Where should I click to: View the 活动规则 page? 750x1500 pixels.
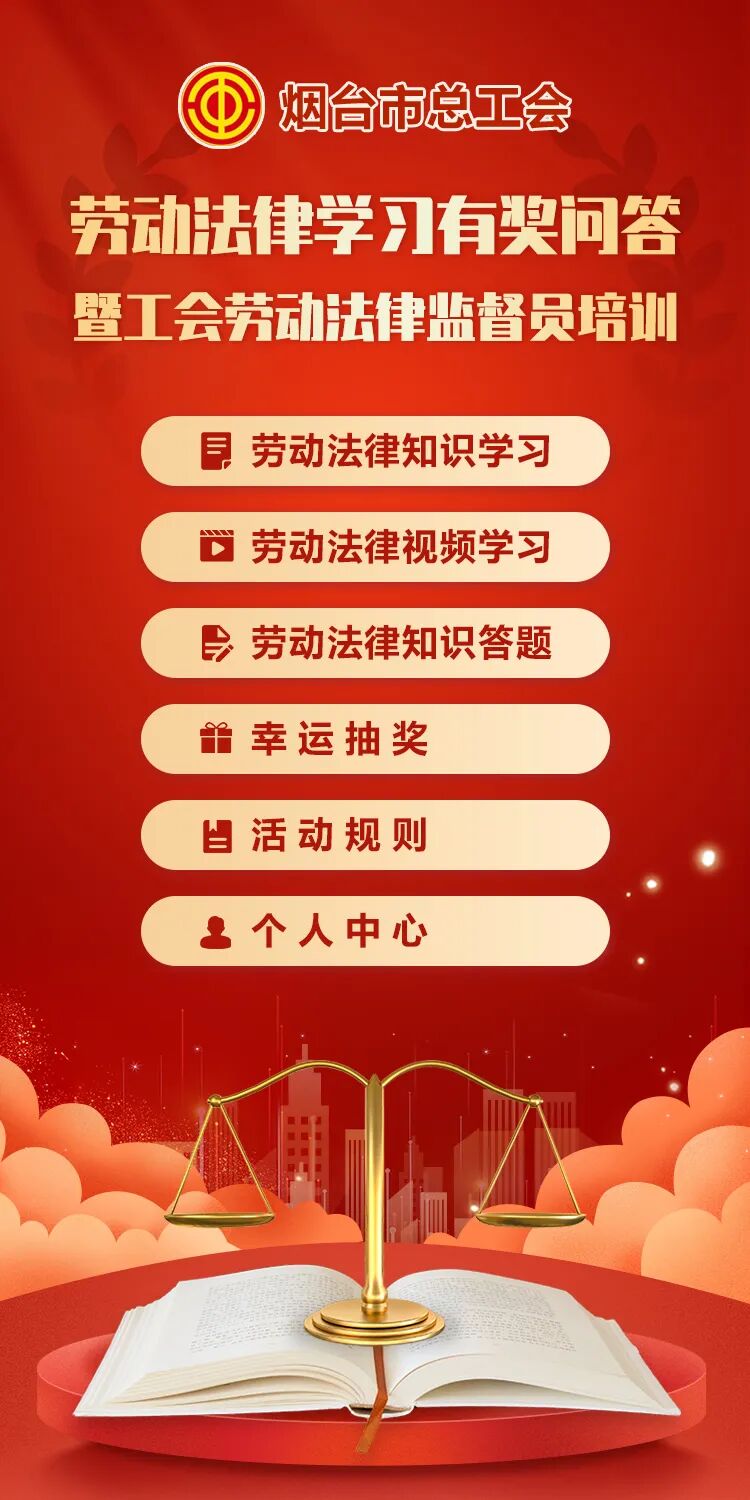tap(375, 835)
